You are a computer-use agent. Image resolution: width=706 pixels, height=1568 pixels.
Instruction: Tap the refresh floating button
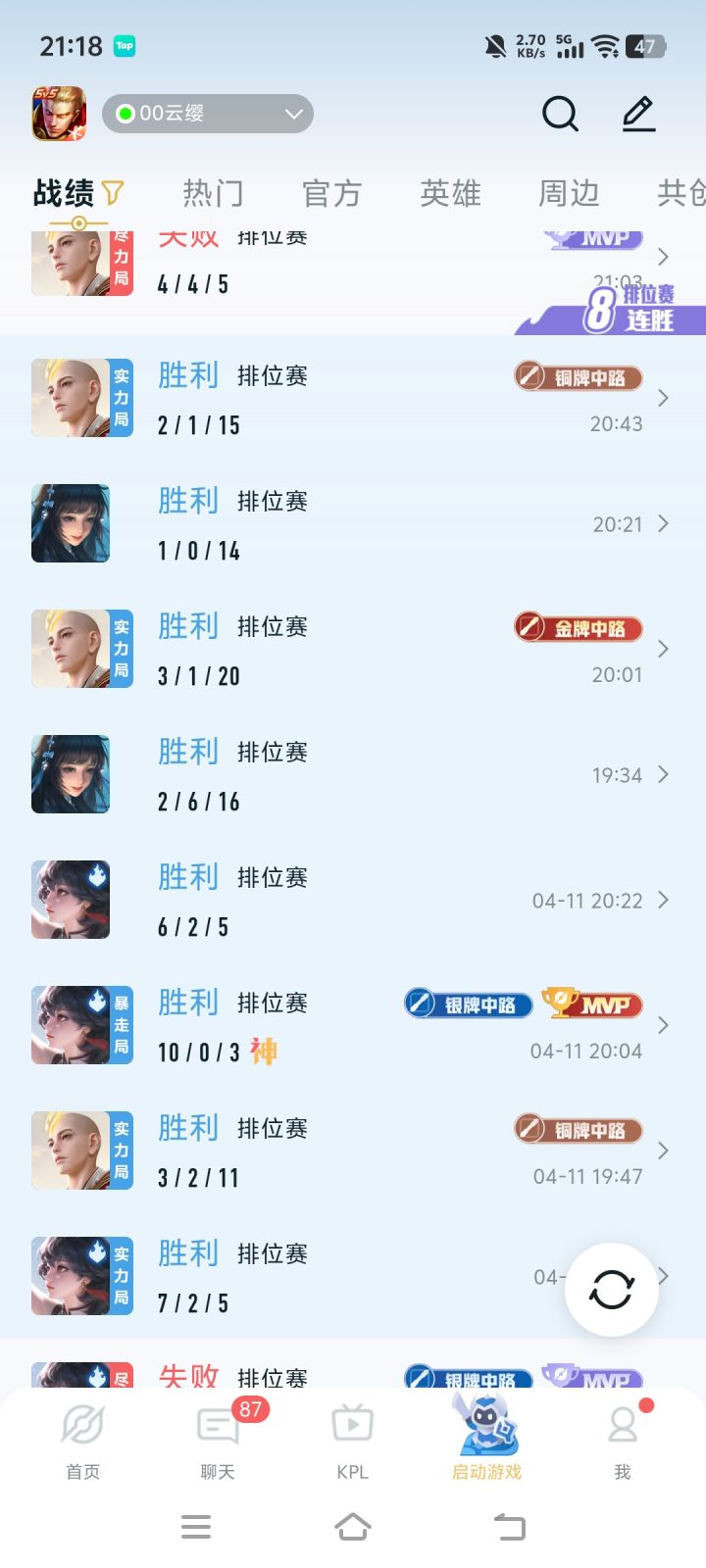[x=611, y=1290]
